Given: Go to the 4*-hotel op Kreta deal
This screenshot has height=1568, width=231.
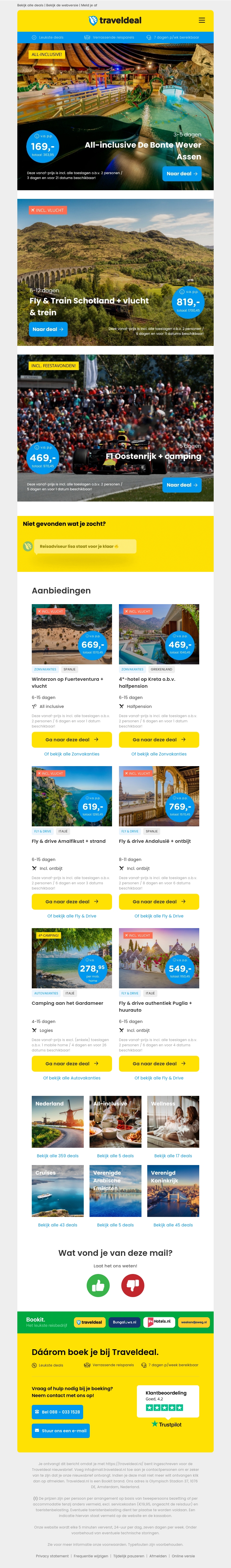Looking at the screenshot, I should 159,740.
